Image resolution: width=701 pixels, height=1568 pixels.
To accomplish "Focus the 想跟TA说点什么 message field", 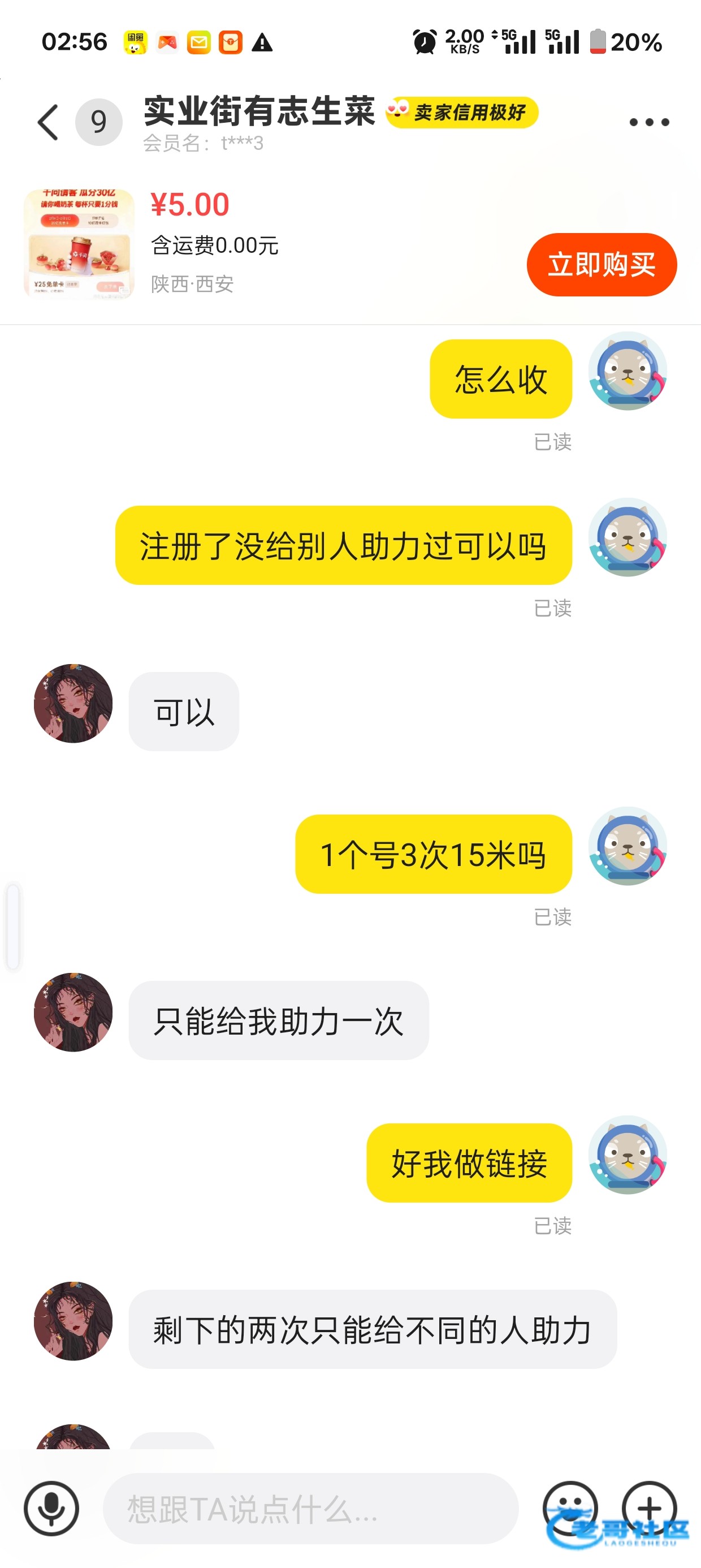I will [310, 1507].
